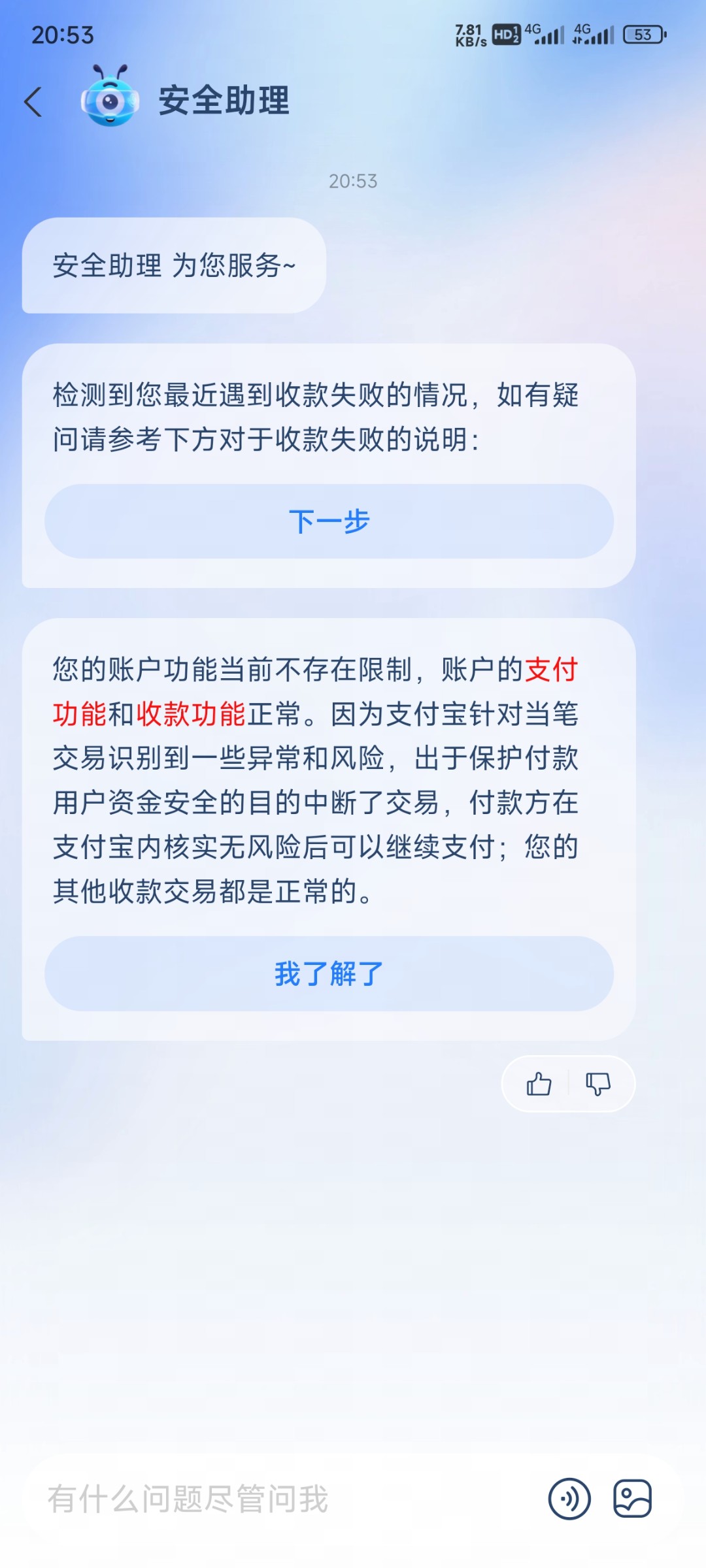This screenshot has width=706, height=1568.
Task: Focus the 有什么问题尽管问我 input field
Action: pos(275,1499)
